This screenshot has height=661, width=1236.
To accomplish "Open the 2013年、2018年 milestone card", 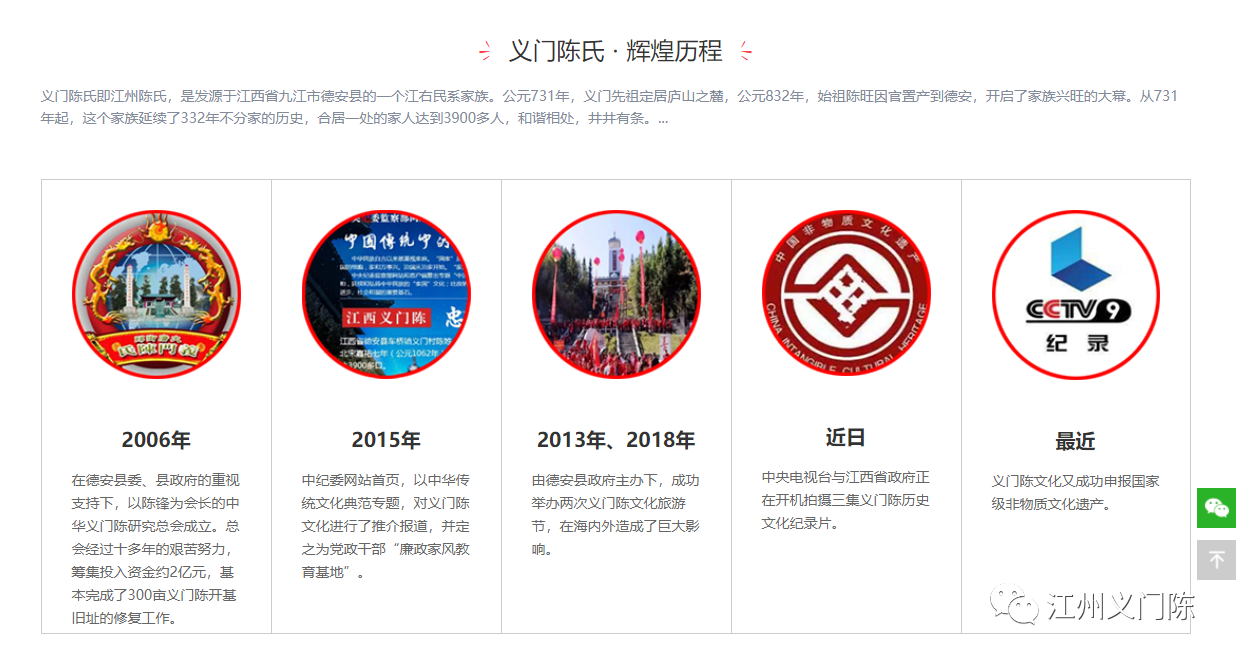I will (616, 405).
